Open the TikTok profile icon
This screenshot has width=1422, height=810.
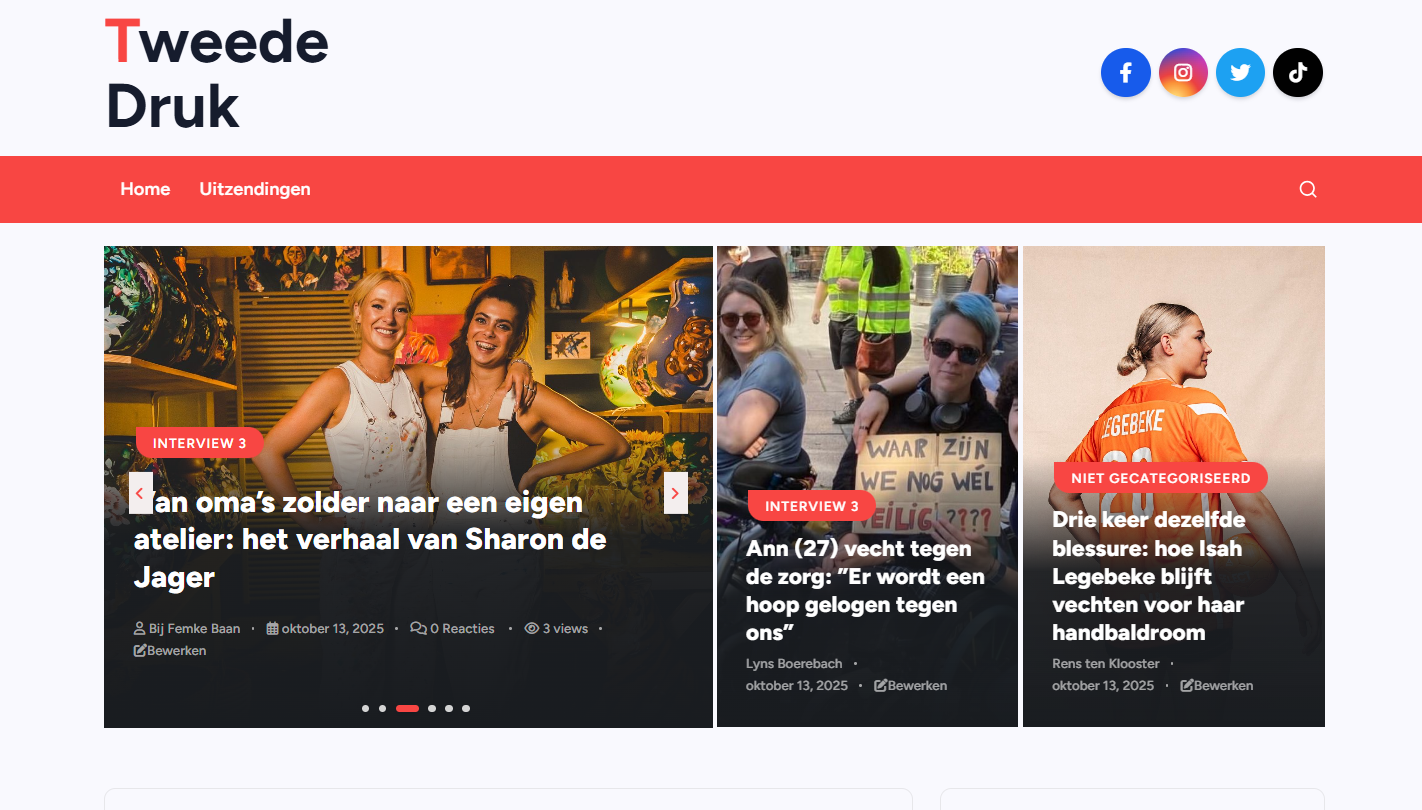tap(1298, 73)
